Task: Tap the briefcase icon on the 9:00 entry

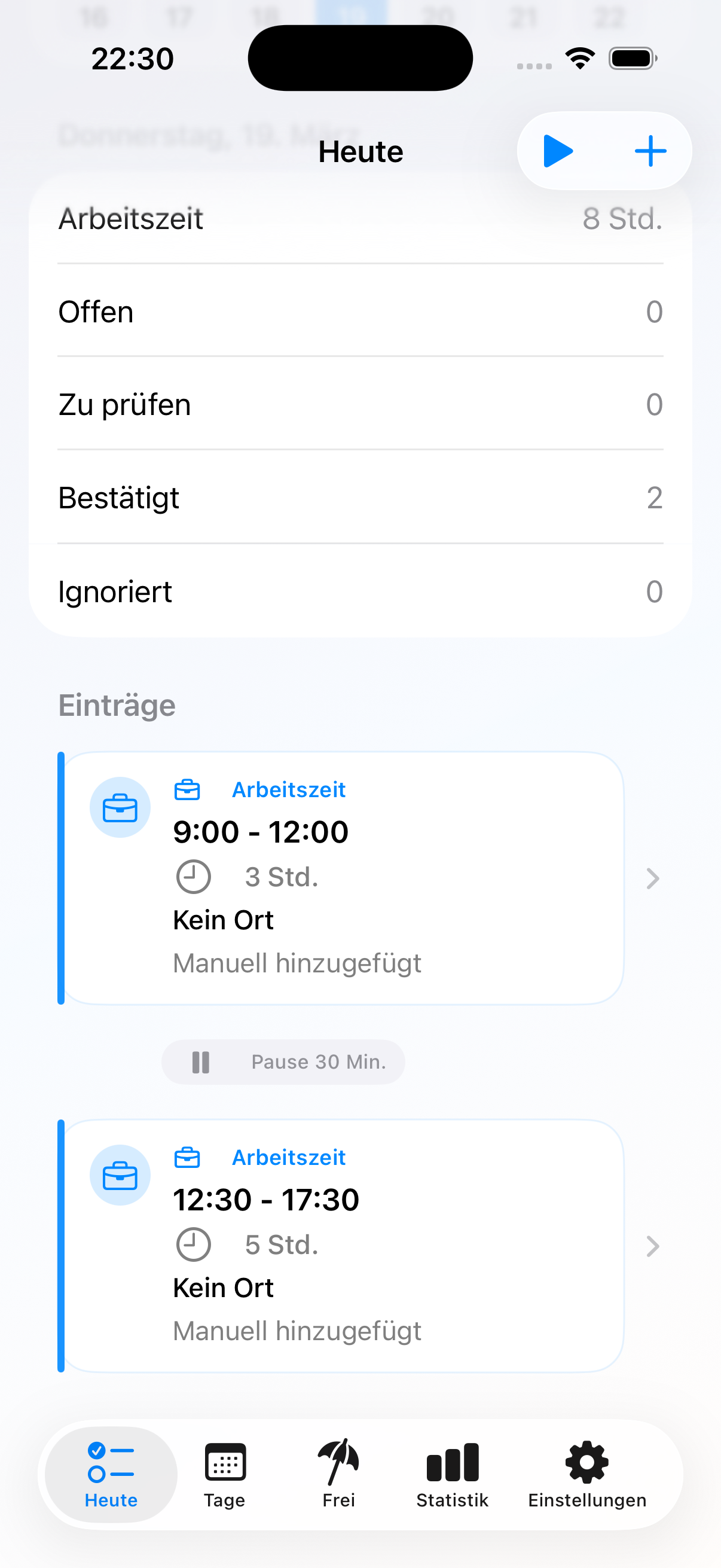Action: click(x=120, y=807)
